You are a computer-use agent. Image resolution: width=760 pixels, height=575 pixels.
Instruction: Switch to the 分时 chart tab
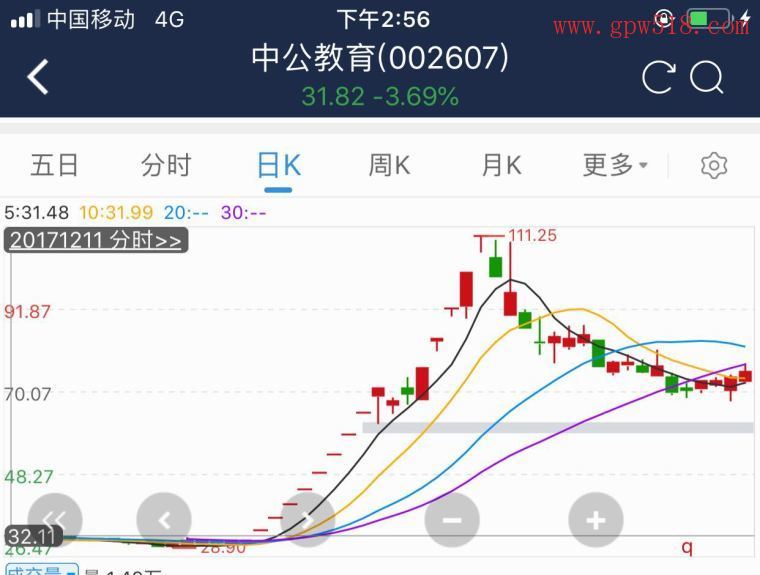coord(166,165)
